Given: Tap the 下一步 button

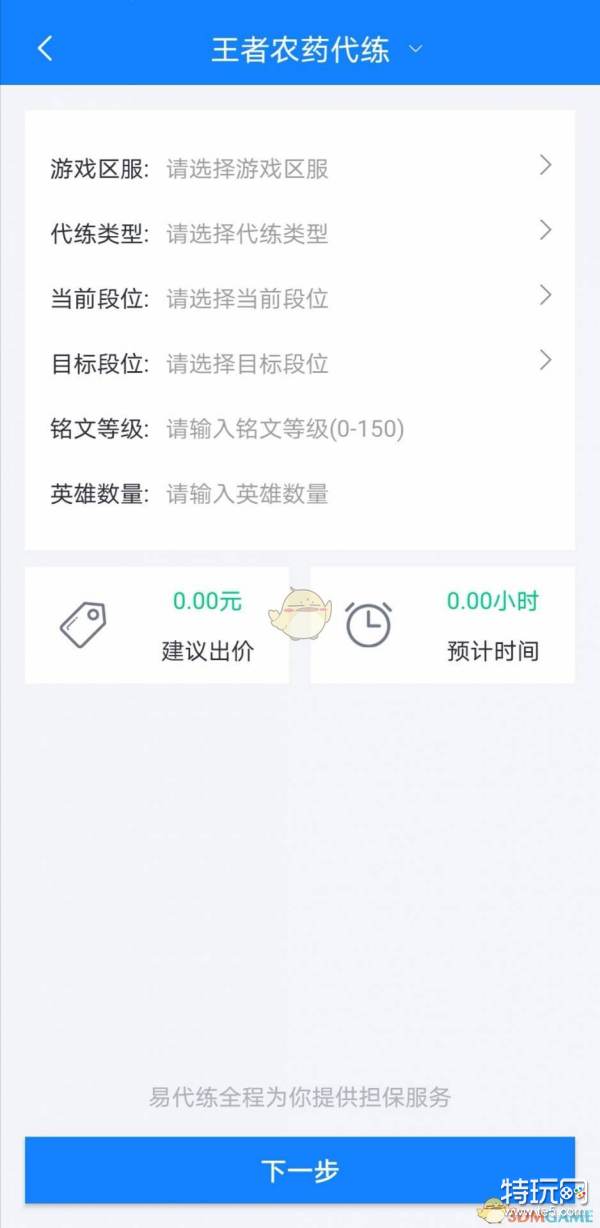Looking at the screenshot, I should click(300, 1169).
